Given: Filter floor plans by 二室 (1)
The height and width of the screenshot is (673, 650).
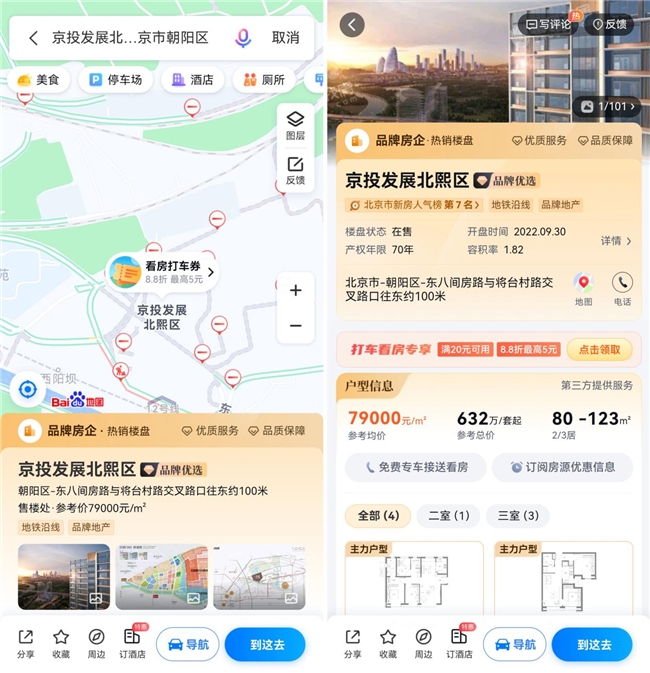Looking at the screenshot, I should (448, 516).
